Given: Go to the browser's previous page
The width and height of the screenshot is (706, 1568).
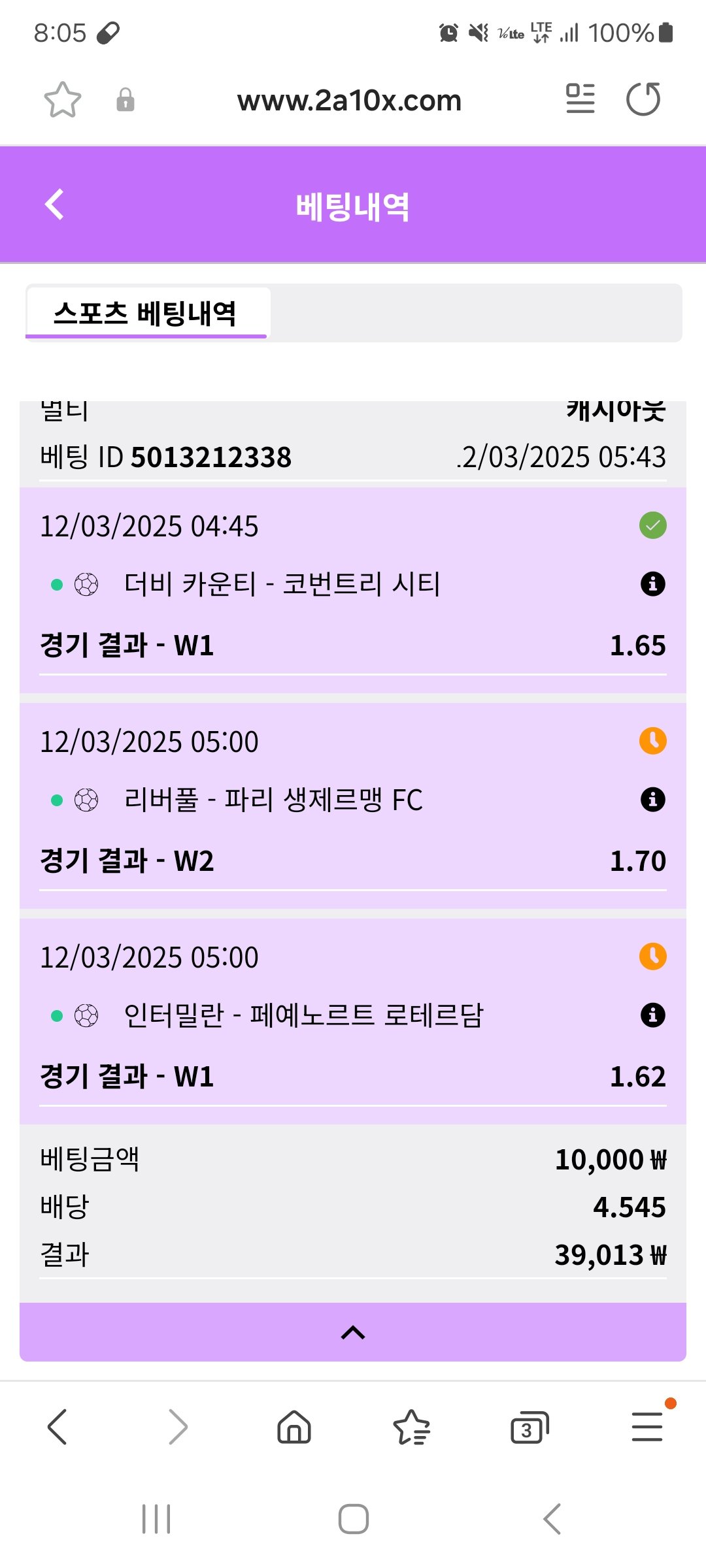Looking at the screenshot, I should 58,1427.
